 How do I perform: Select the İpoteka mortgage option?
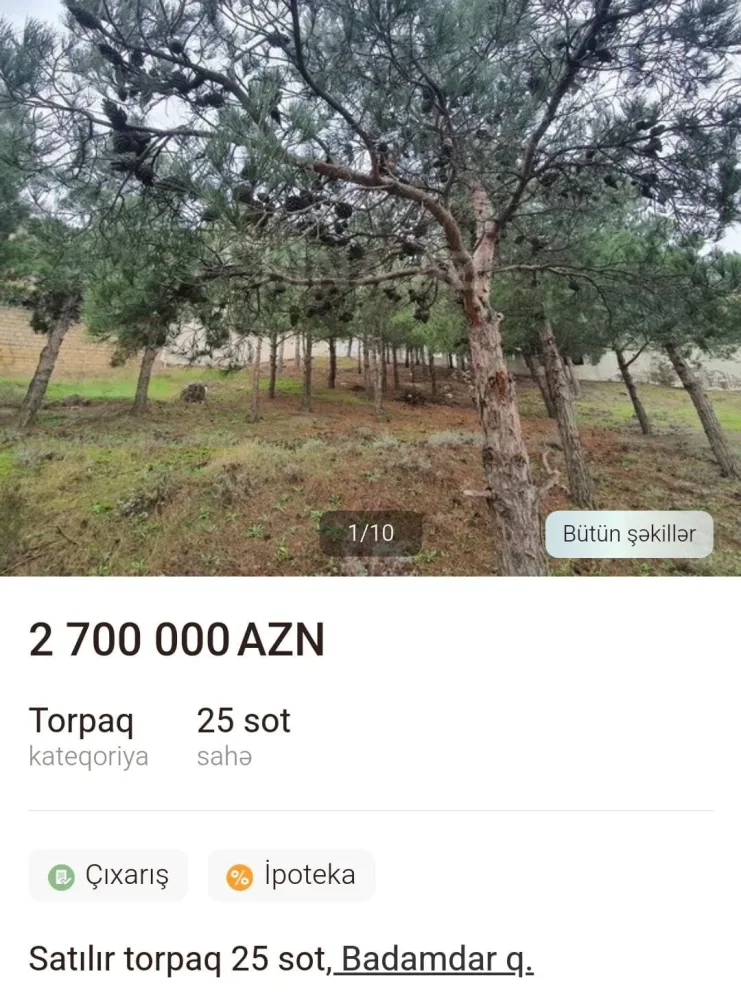pos(290,875)
